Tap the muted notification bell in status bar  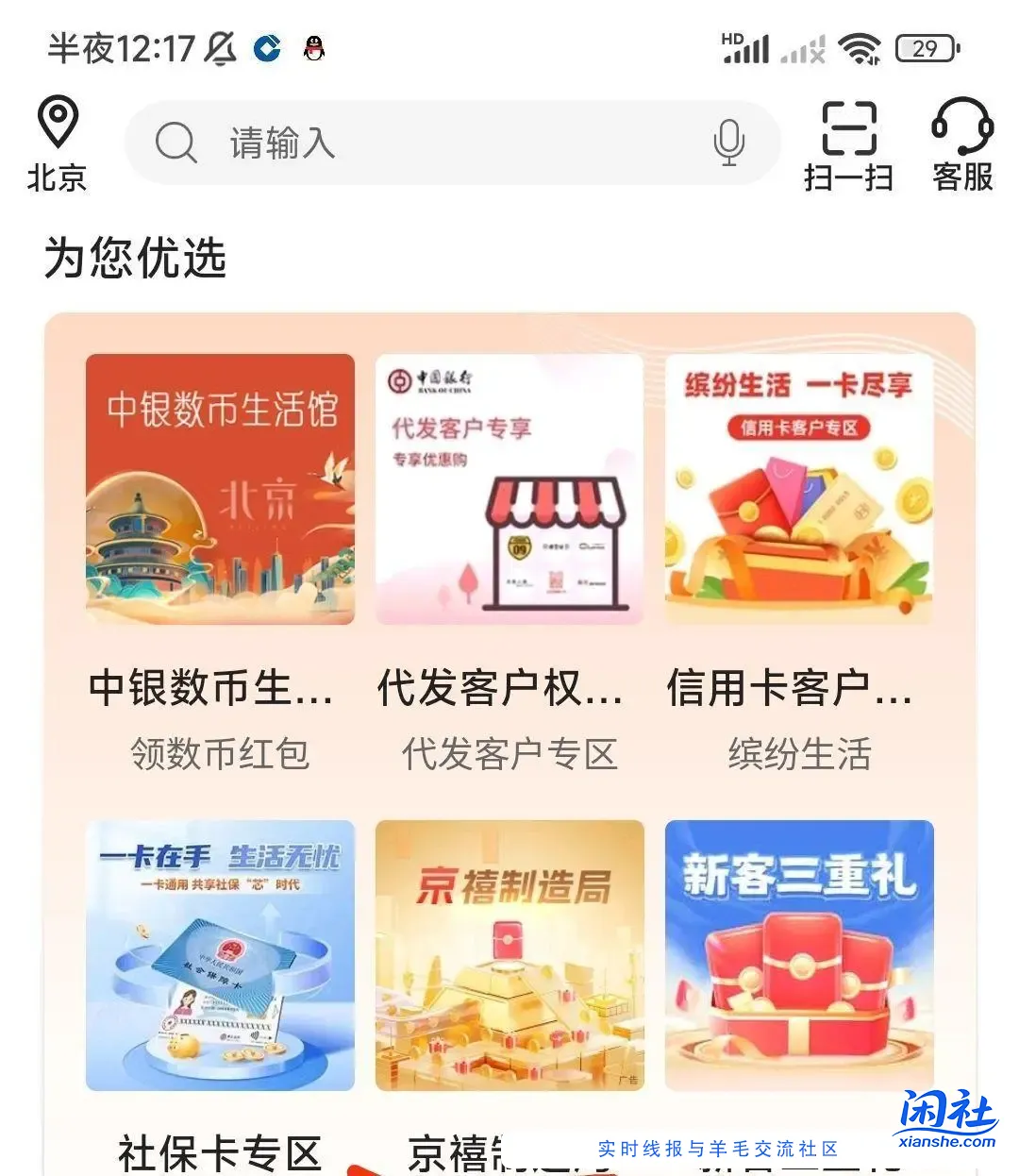pos(220,47)
